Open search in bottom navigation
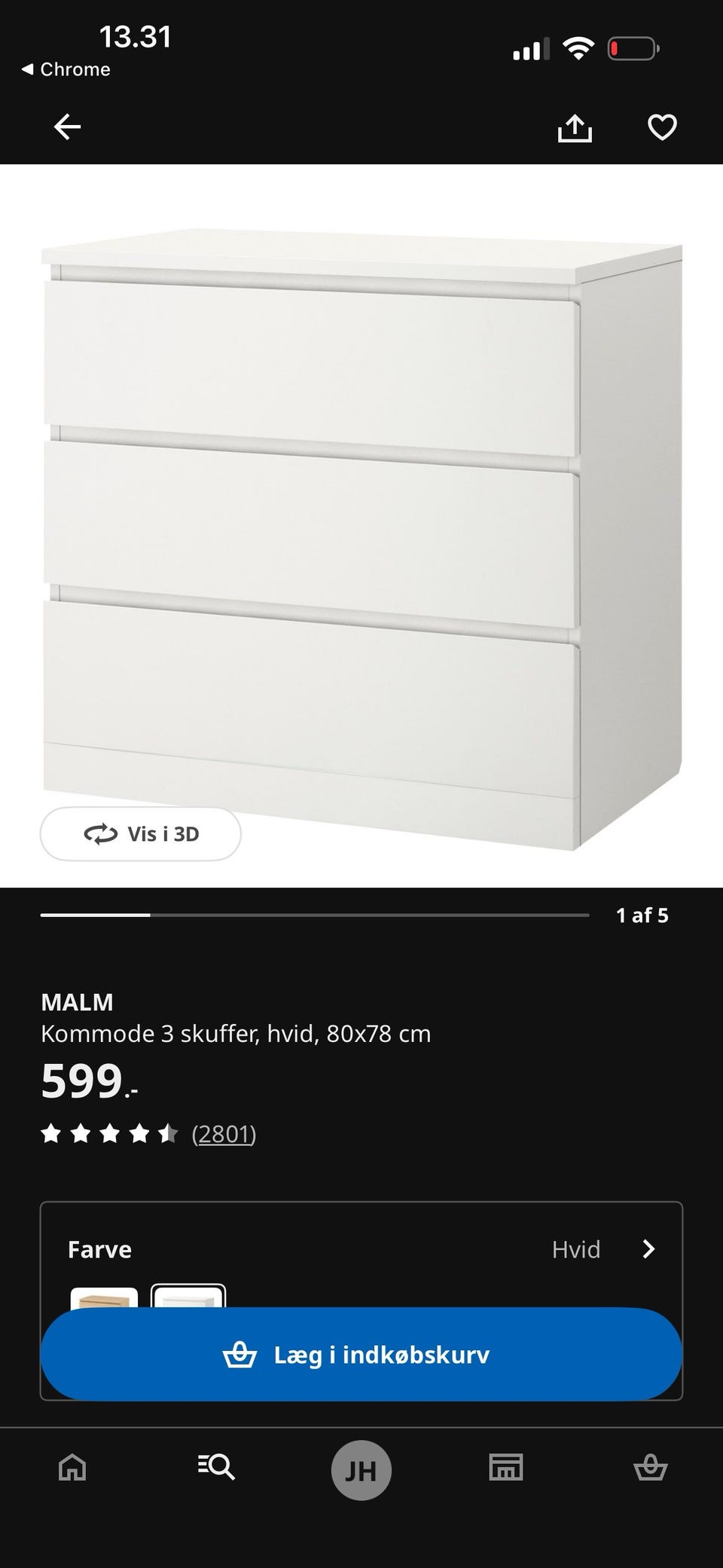 tap(217, 1468)
